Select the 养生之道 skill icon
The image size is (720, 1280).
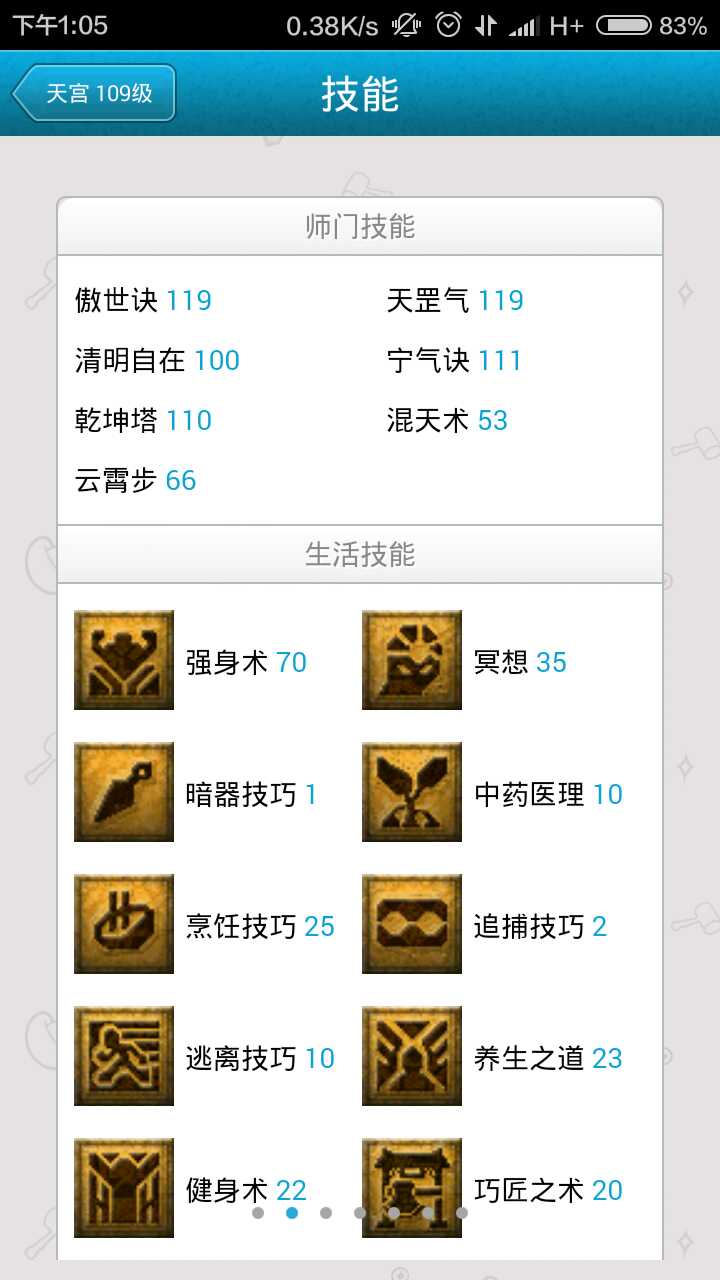point(412,1057)
